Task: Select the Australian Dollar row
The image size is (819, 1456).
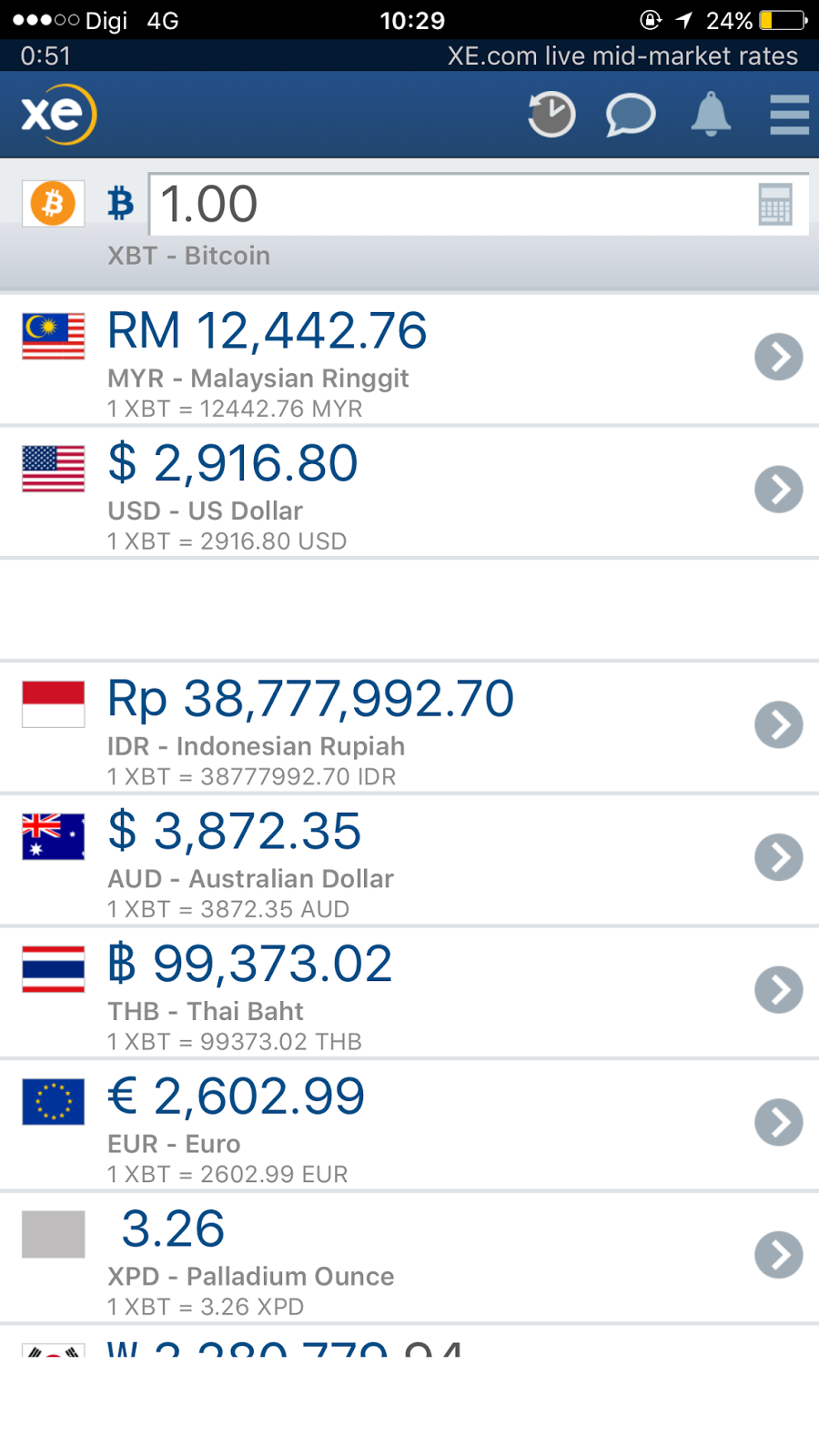Action: [x=409, y=860]
